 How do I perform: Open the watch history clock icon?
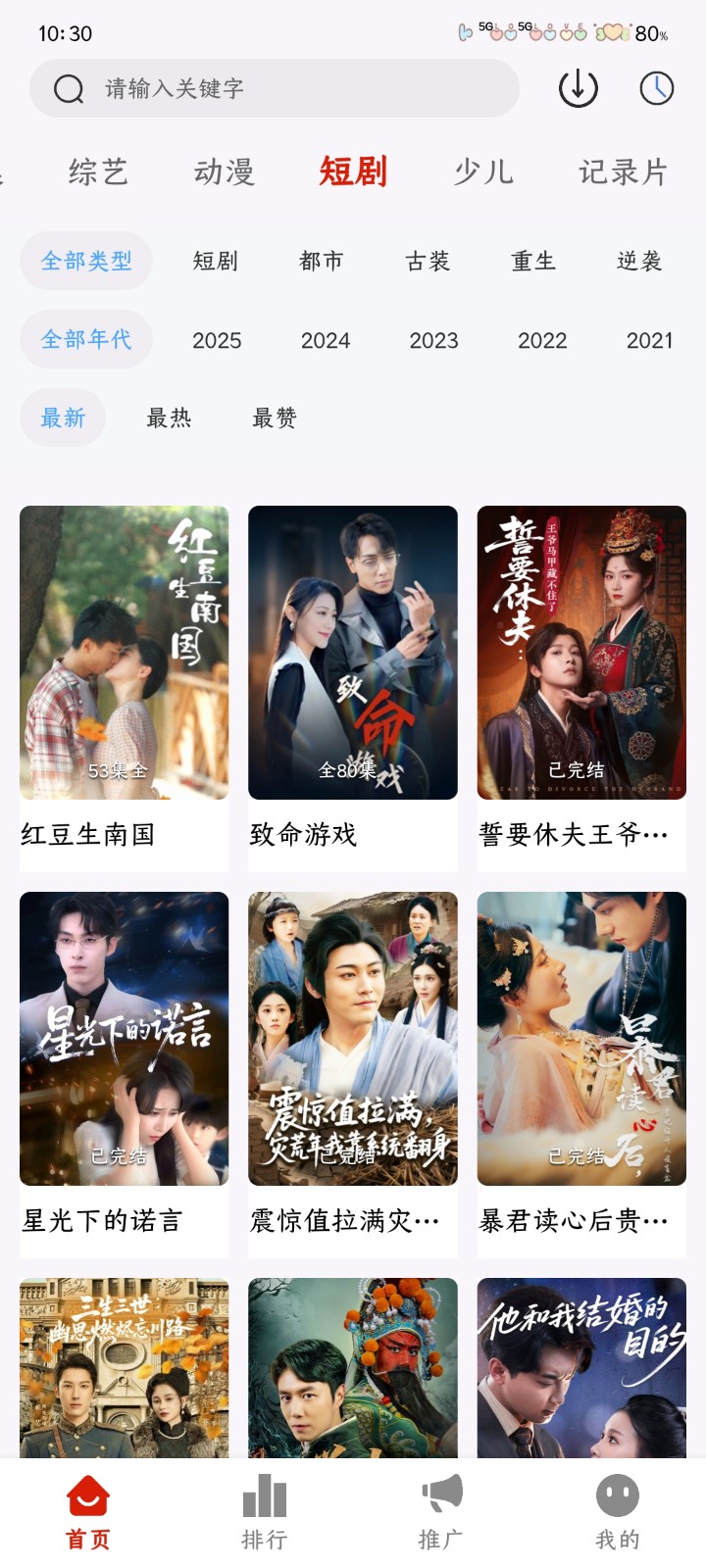coord(656,88)
